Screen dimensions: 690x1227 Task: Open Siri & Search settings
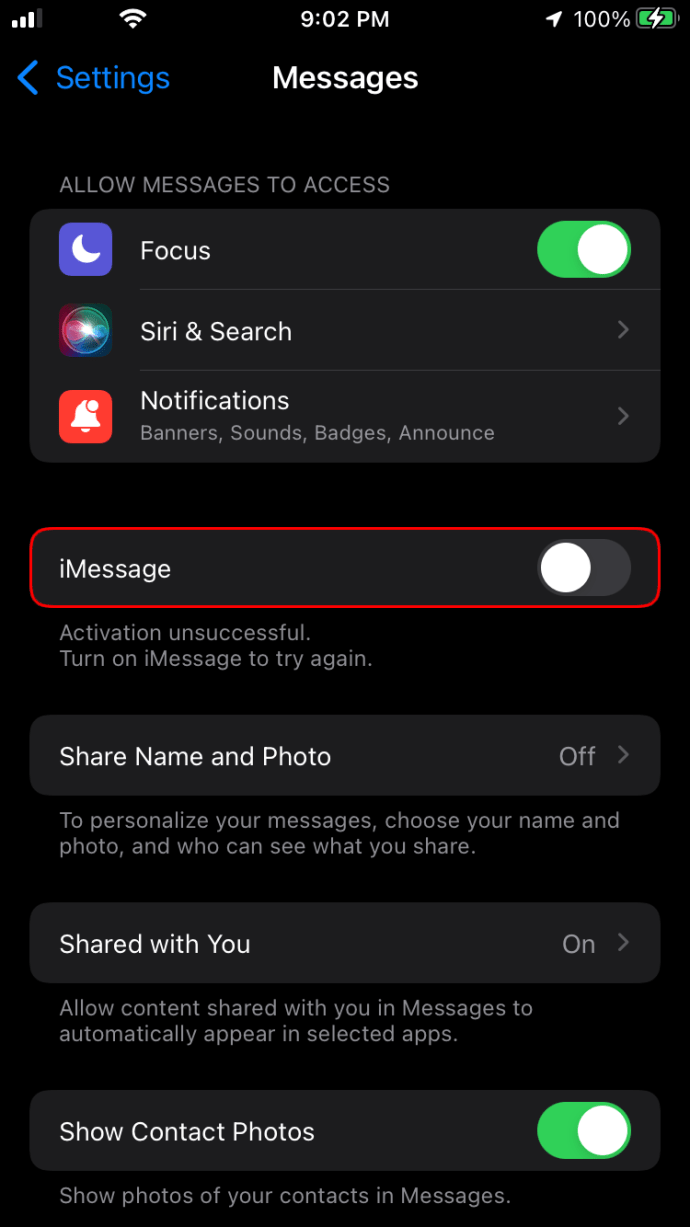point(345,331)
